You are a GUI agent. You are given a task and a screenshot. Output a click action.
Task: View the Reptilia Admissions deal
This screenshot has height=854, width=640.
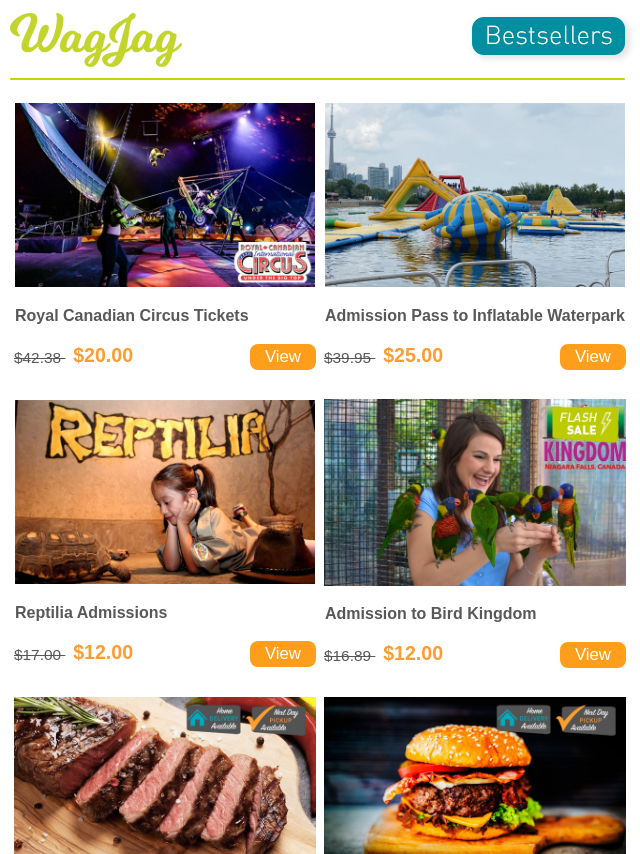pyautogui.click(x=282, y=654)
